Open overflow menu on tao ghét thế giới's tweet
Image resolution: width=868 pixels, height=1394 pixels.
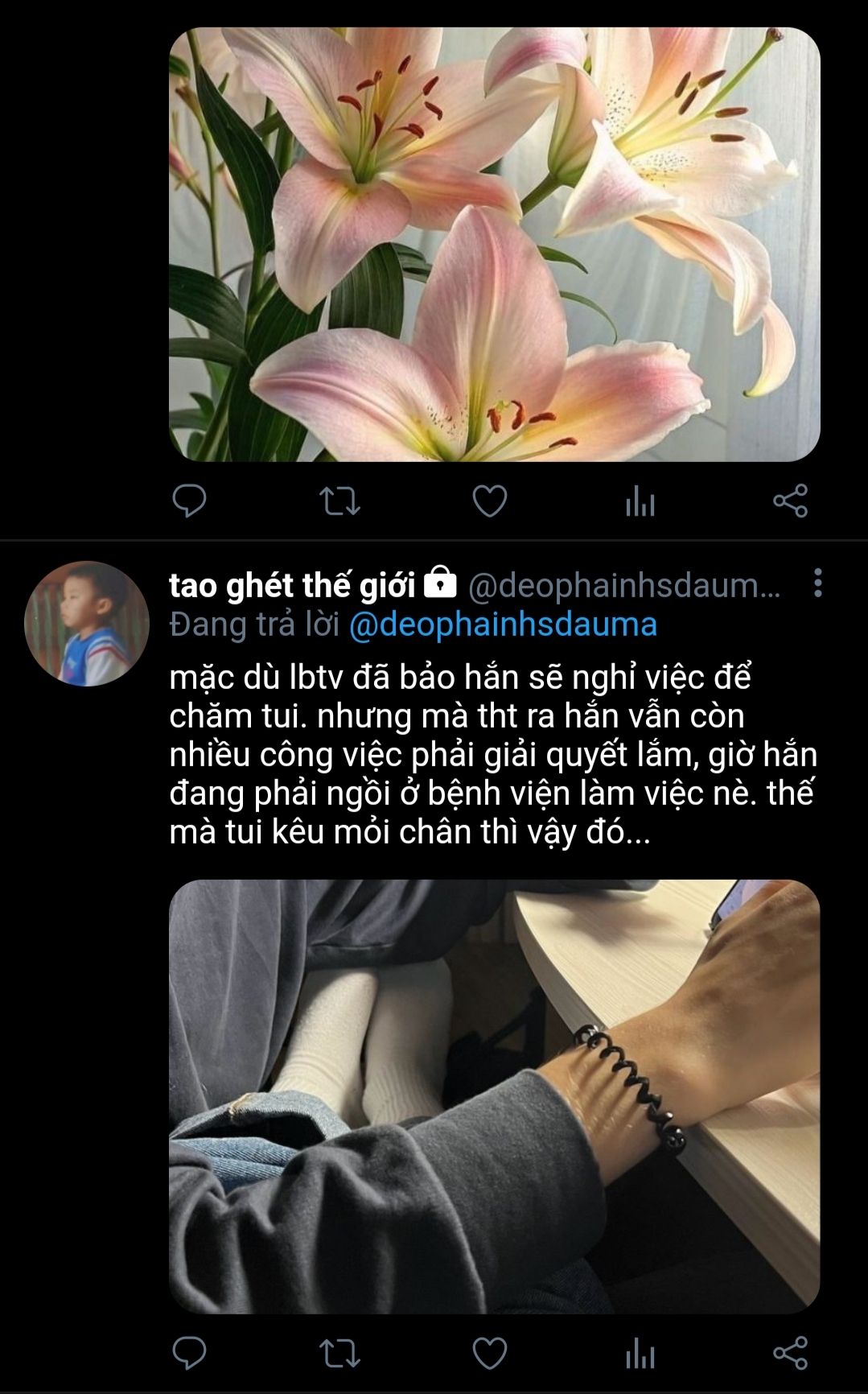tap(817, 583)
